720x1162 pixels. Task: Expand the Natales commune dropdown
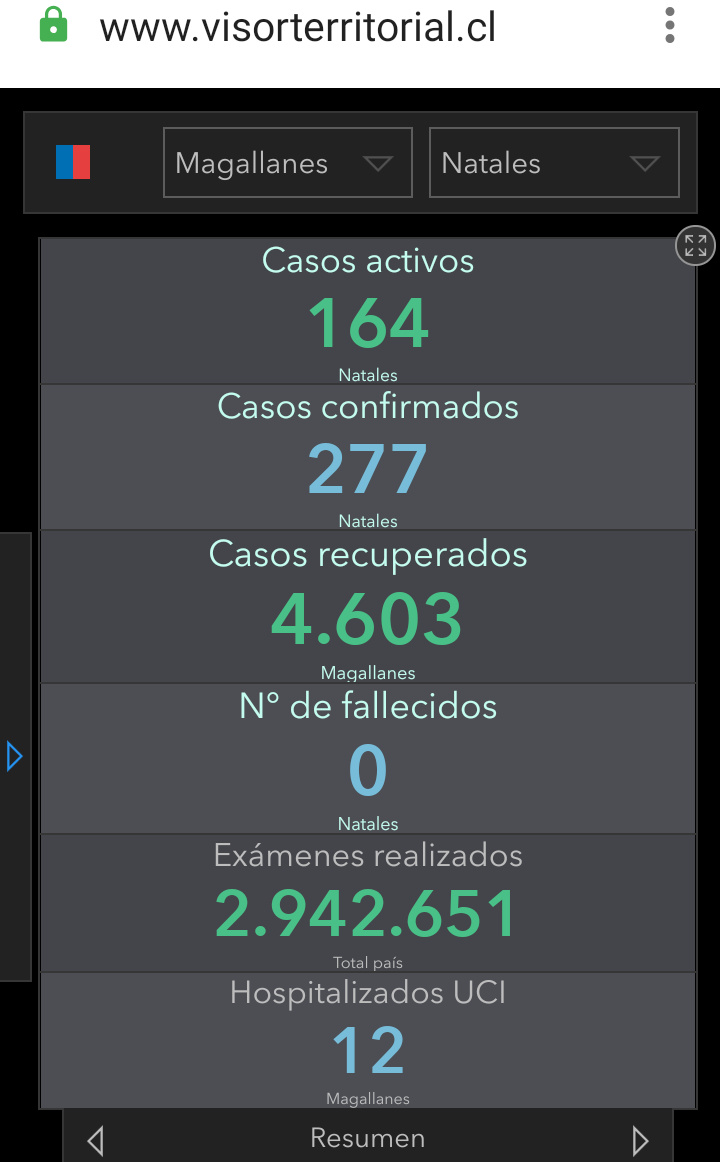pyautogui.click(x=554, y=162)
